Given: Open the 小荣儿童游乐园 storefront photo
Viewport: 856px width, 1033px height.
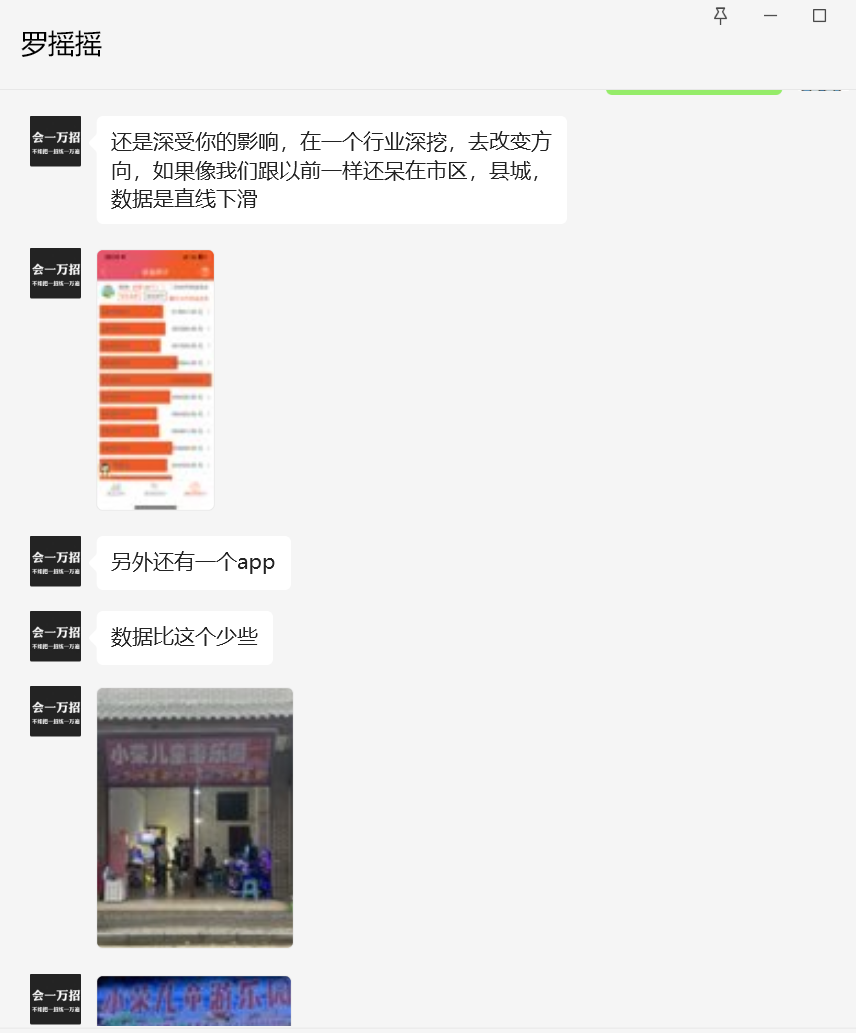Looking at the screenshot, I should pos(194,816).
